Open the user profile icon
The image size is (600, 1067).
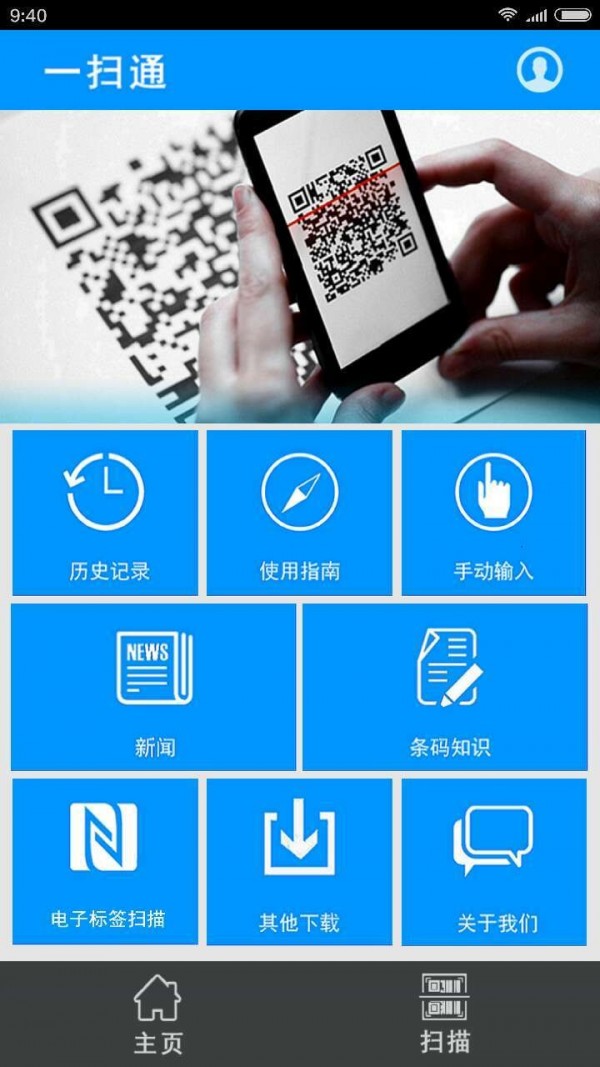coord(539,70)
